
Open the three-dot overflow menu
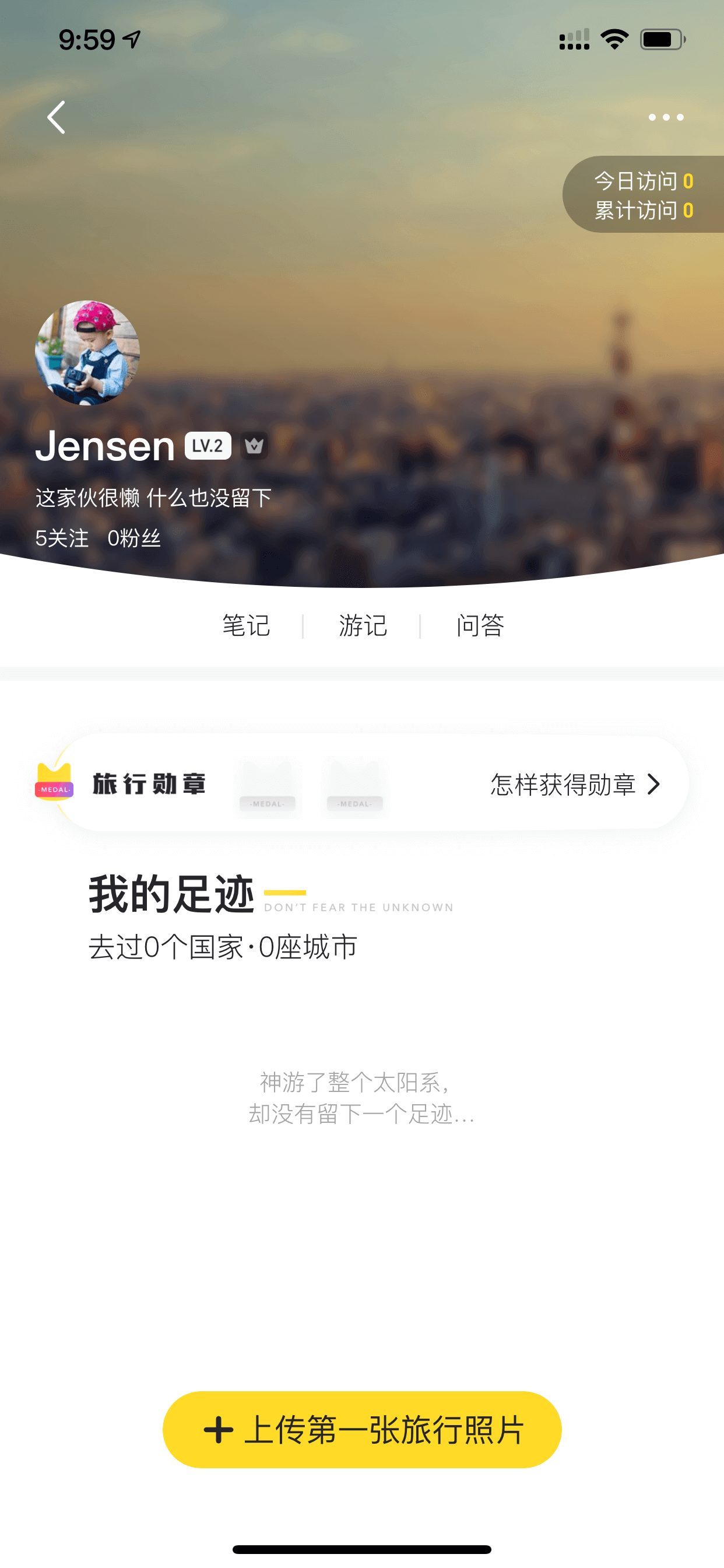[x=666, y=117]
